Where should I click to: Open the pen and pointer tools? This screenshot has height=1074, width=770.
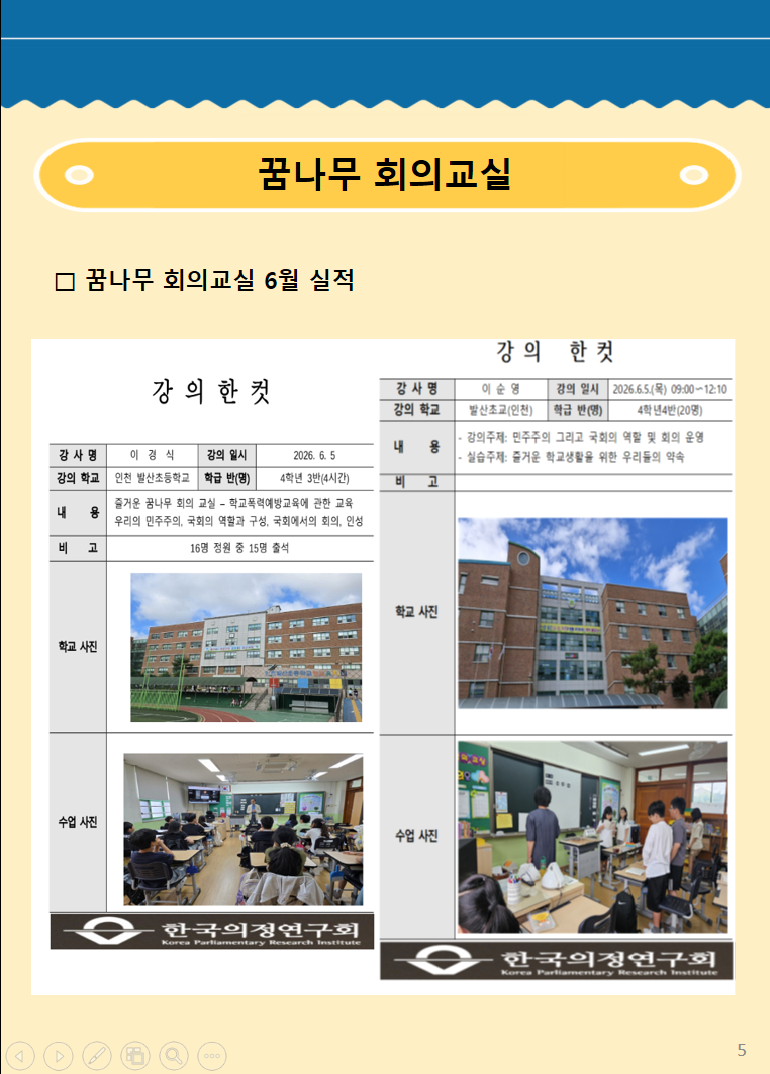coord(97,1056)
